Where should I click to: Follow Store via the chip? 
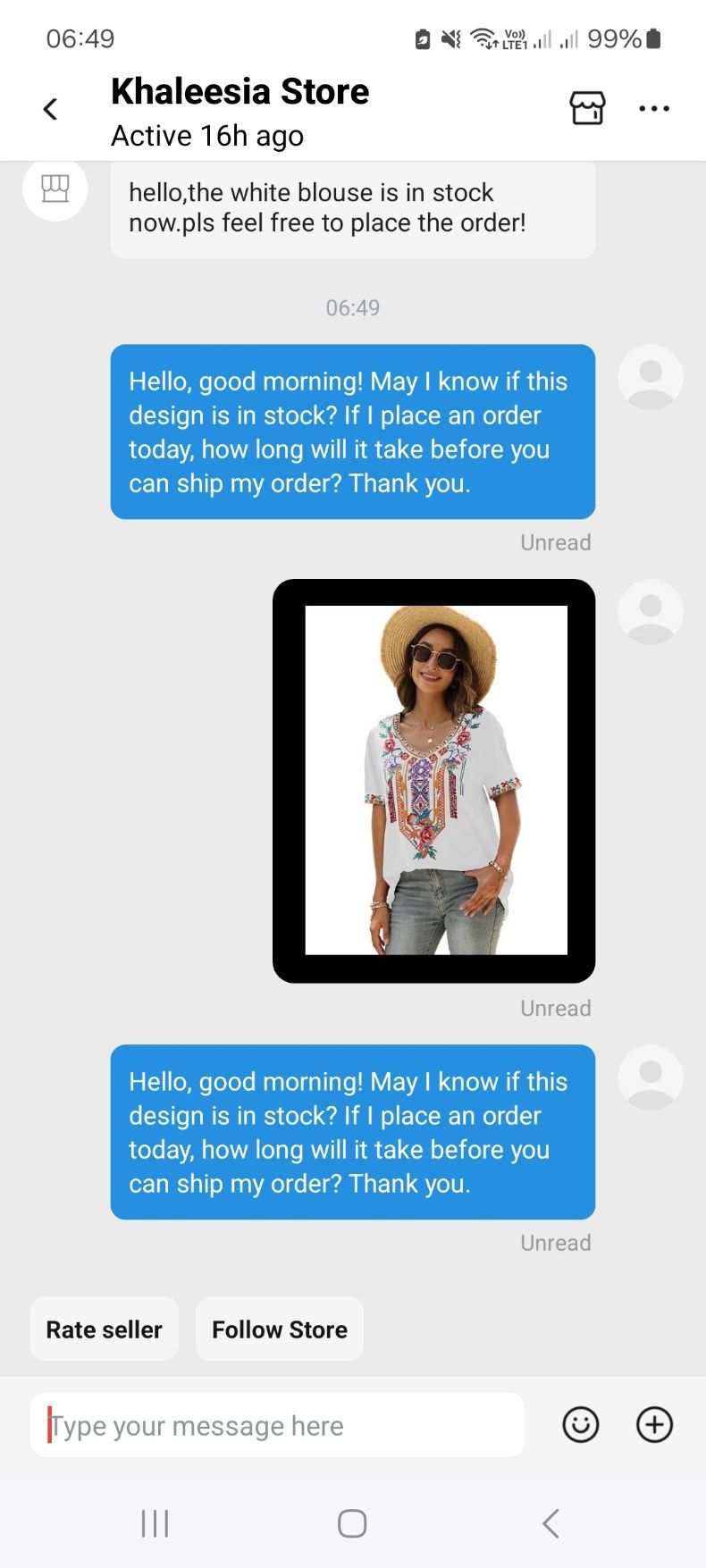pos(280,1329)
